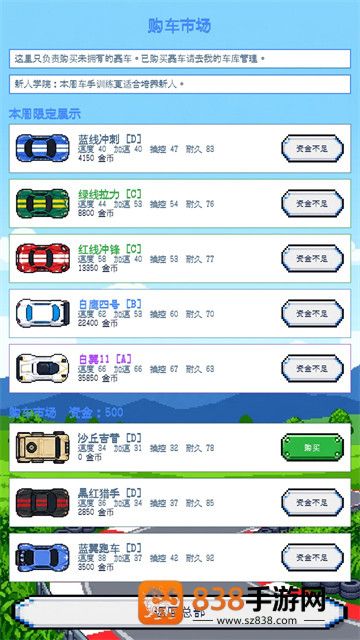Tap 资金不足 button for 黑红猎手
The width and height of the screenshot is (360, 640).
click(x=312, y=502)
